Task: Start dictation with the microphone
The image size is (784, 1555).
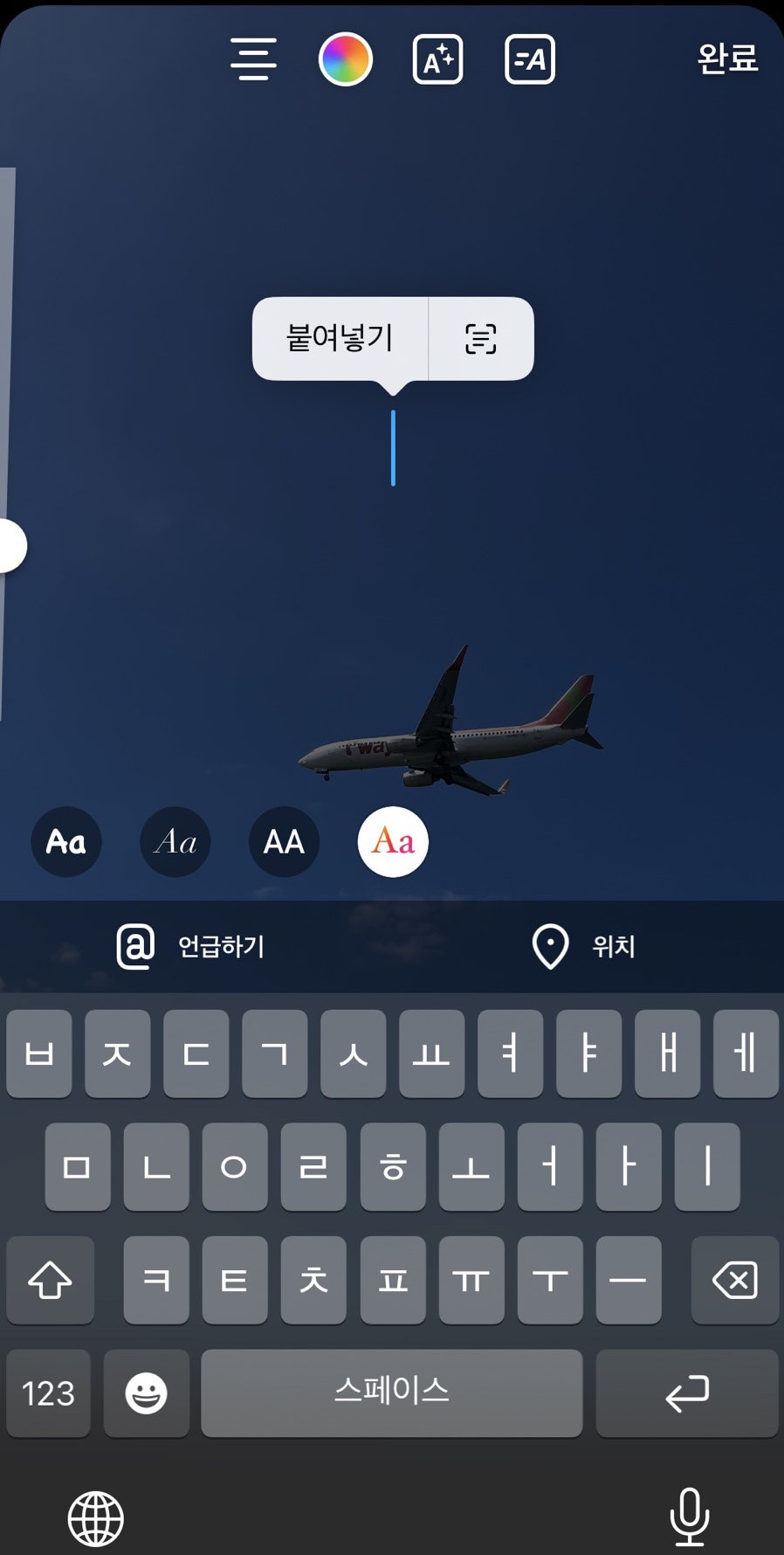Action: [689, 1517]
